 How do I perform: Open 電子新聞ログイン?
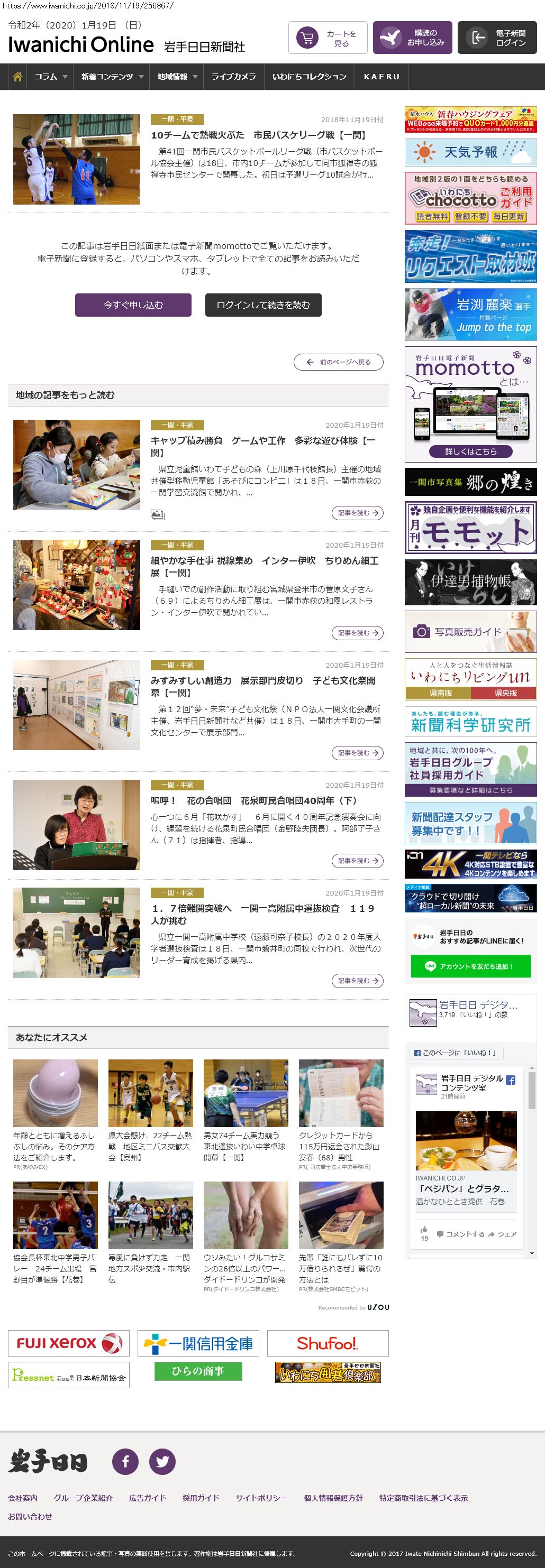click(497, 39)
